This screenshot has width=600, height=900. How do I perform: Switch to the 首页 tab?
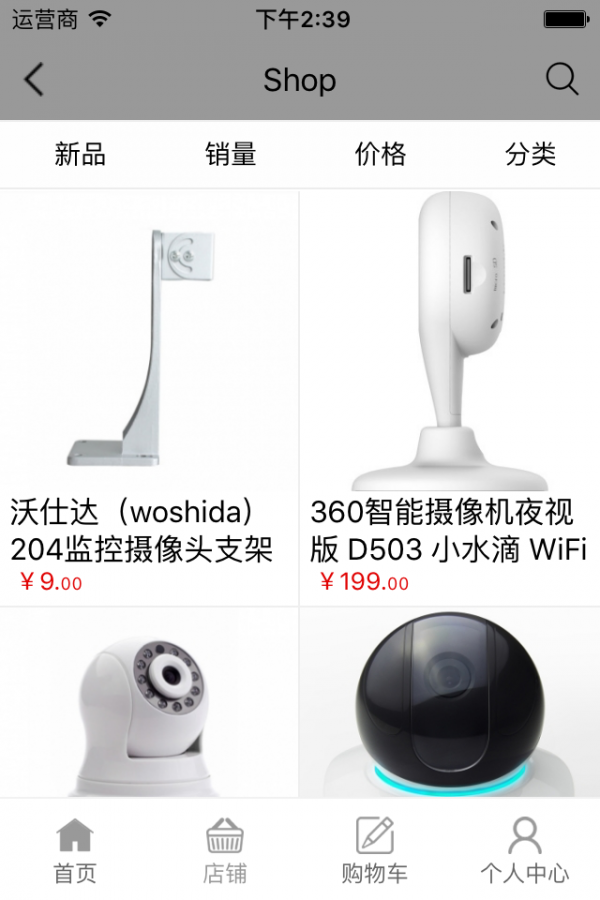(75, 850)
